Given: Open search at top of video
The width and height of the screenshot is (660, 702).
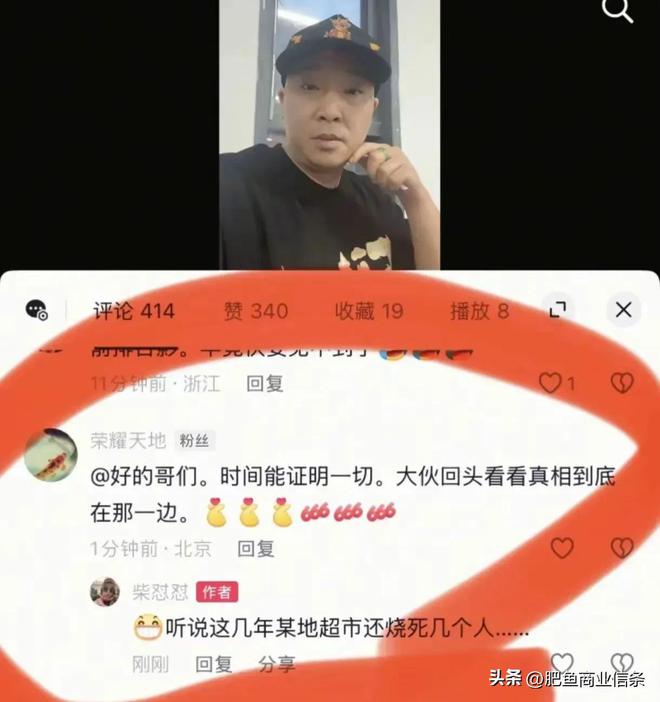Looking at the screenshot, I should coord(618,11).
